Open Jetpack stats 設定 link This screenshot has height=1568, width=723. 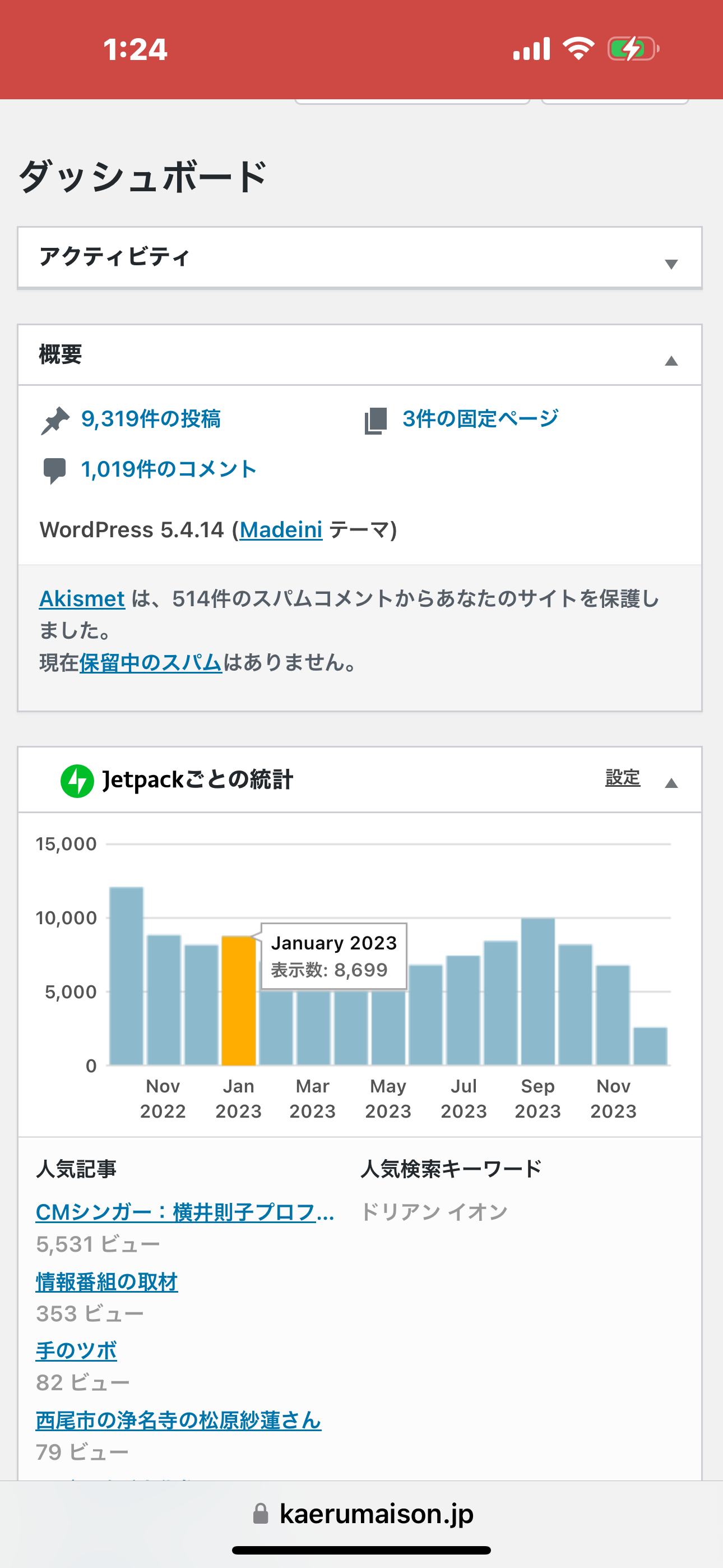623,778
